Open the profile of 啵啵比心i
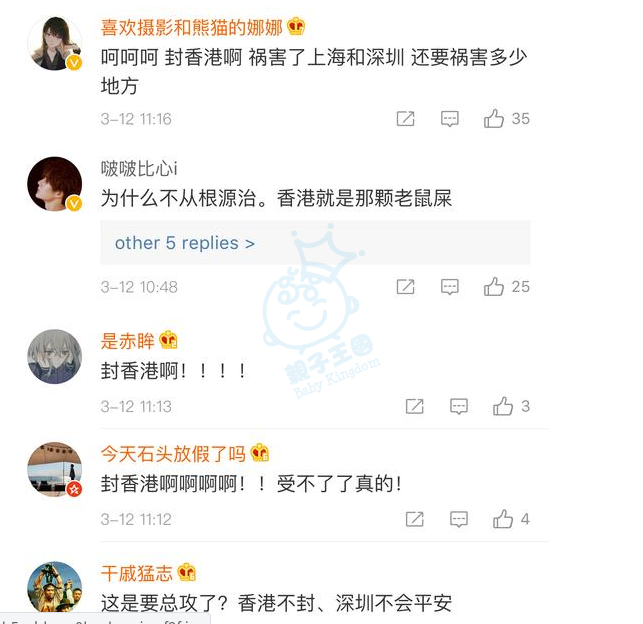The image size is (643, 624). tap(139, 168)
